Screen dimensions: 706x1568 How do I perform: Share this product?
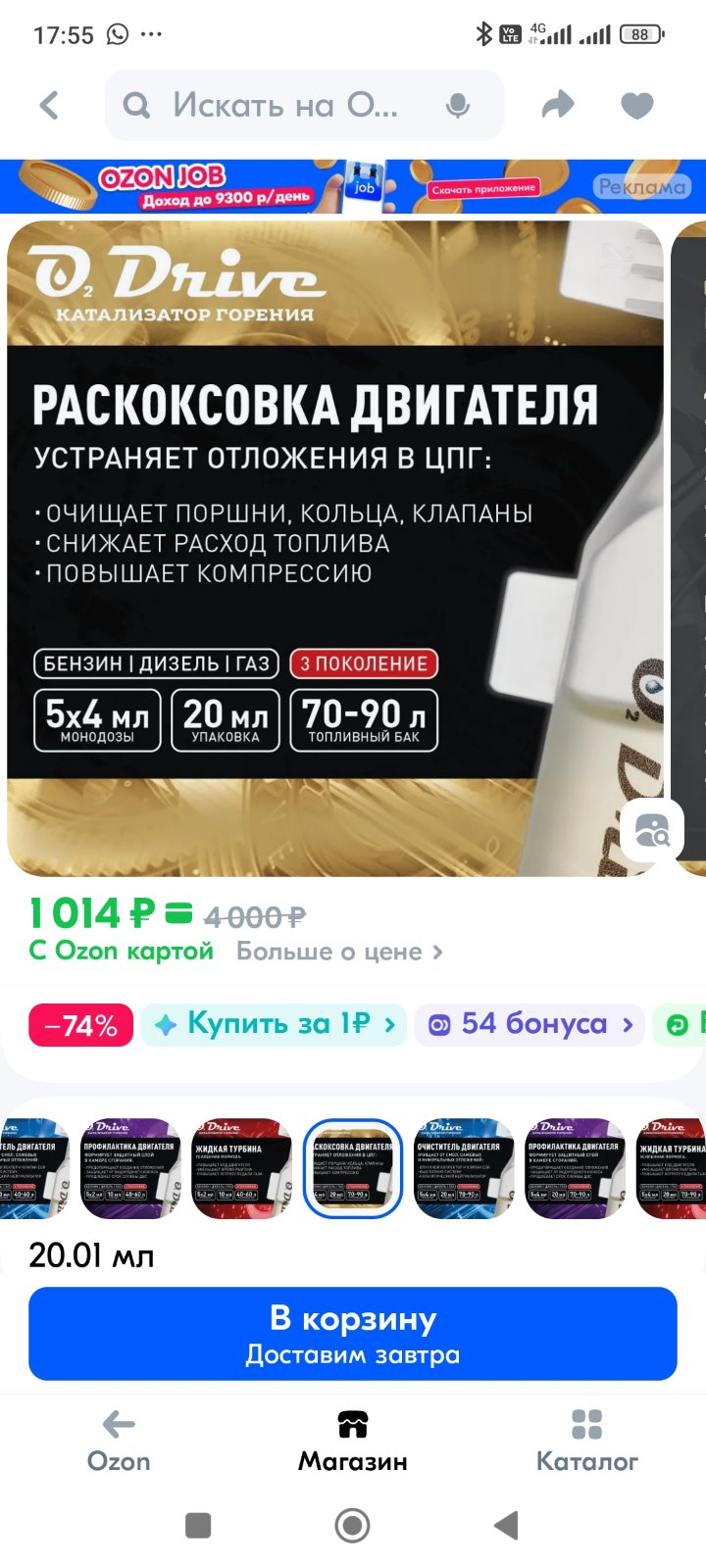pos(558,105)
